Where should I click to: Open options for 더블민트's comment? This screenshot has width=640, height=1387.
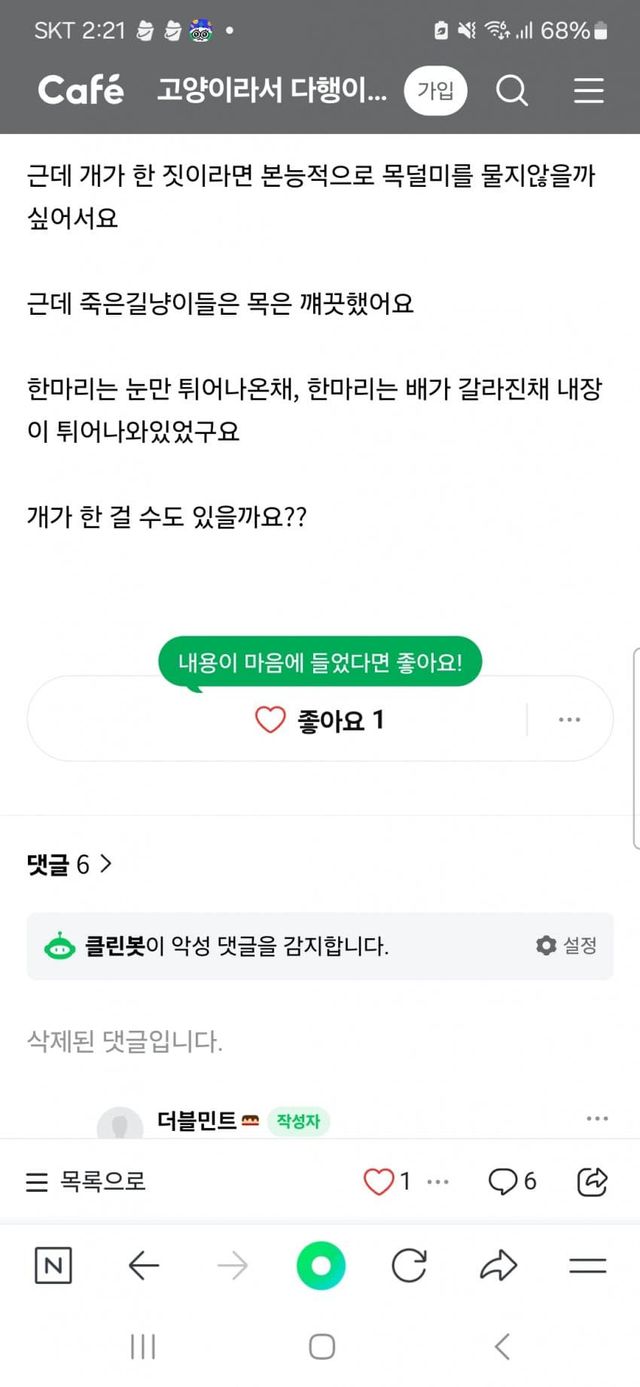[597, 1119]
